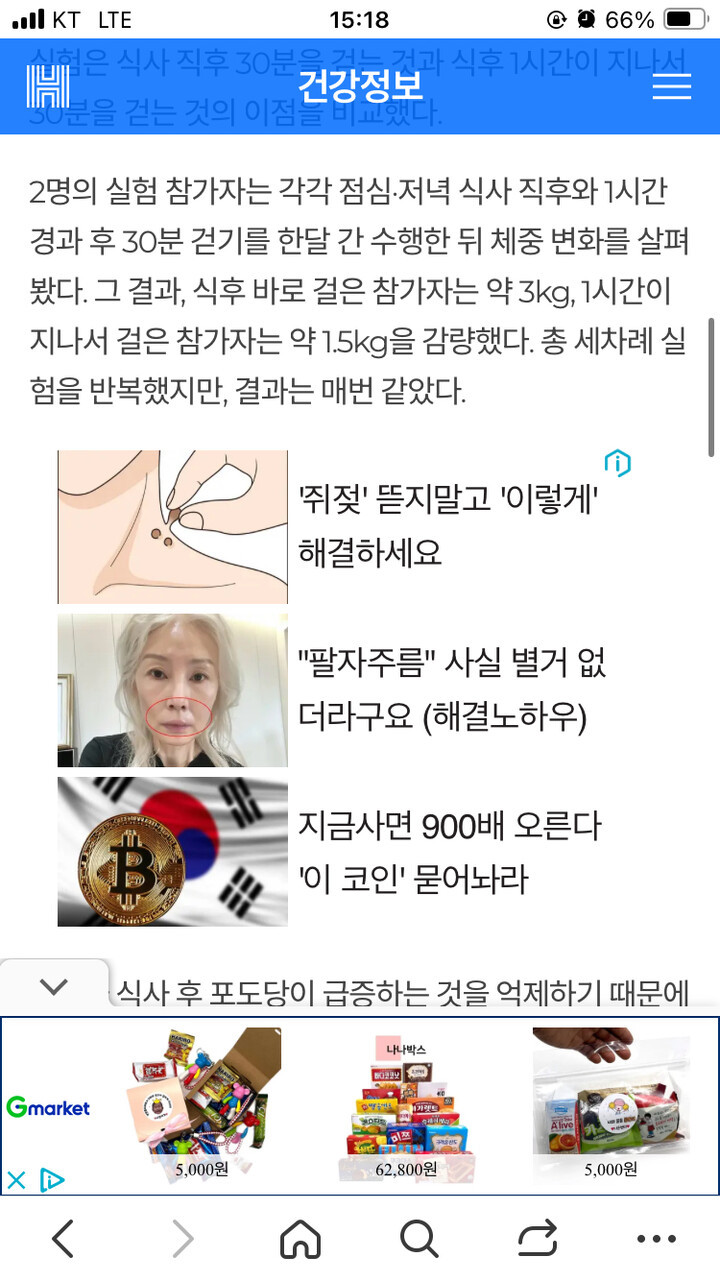Image resolution: width=720 pixels, height=1281 pixels.
Task: Tap the ad info icon above the ad list
Action: [x=617, y=463]
